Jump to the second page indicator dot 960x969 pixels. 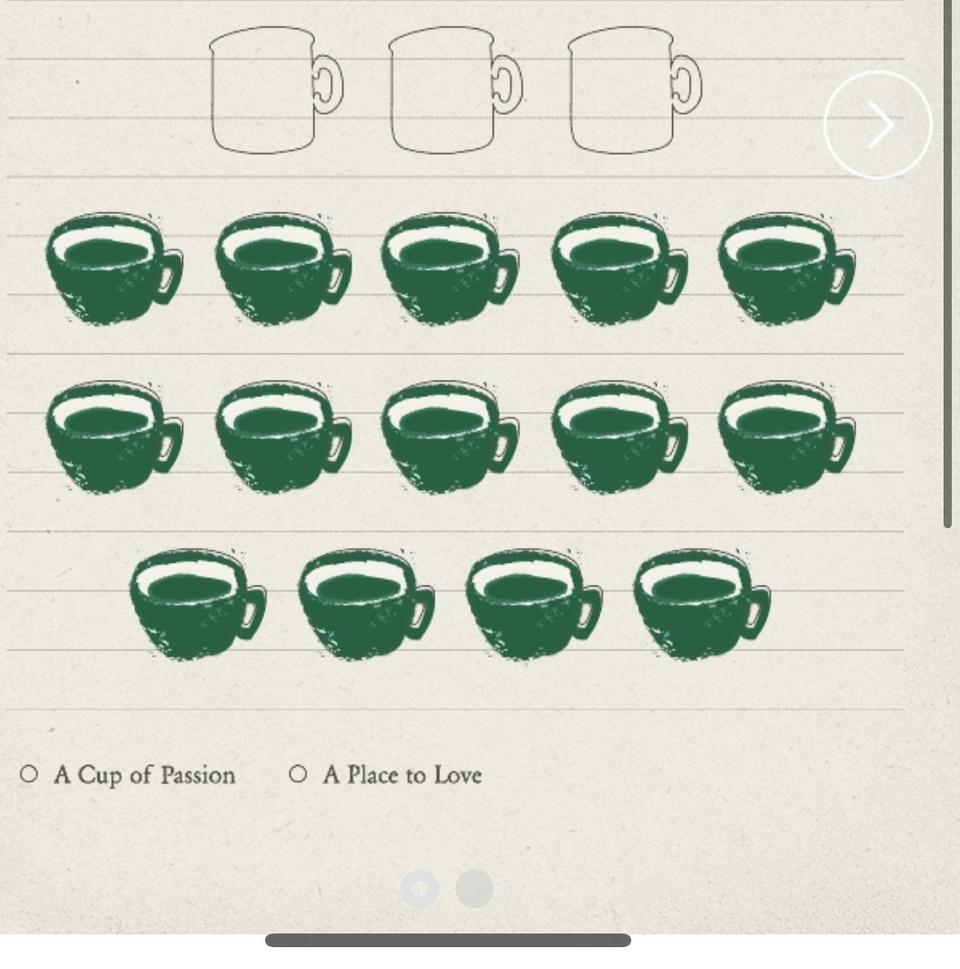pyautogui.click(x=474, y=888)
